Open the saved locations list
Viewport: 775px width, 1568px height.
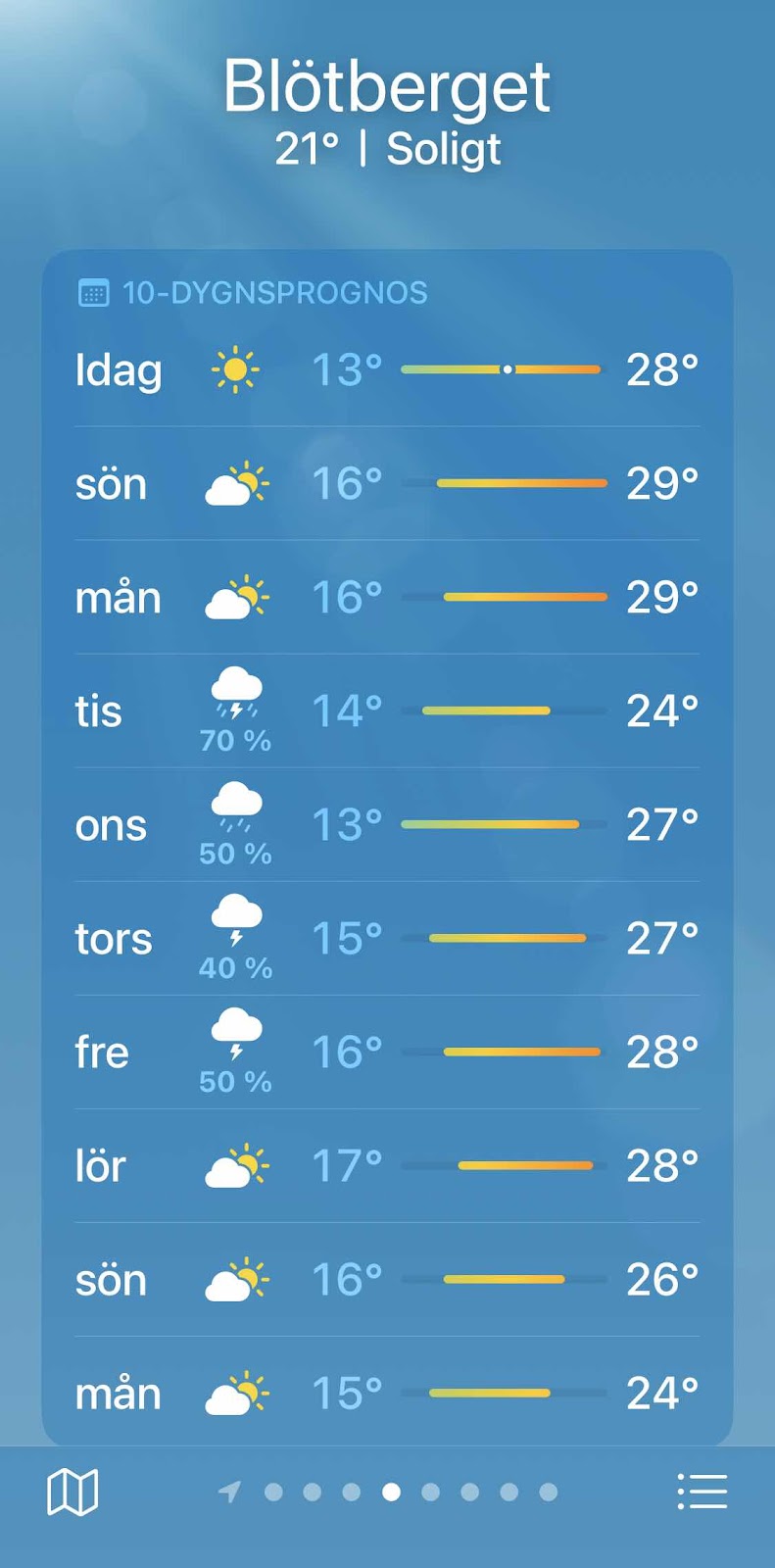point(702,1492)
